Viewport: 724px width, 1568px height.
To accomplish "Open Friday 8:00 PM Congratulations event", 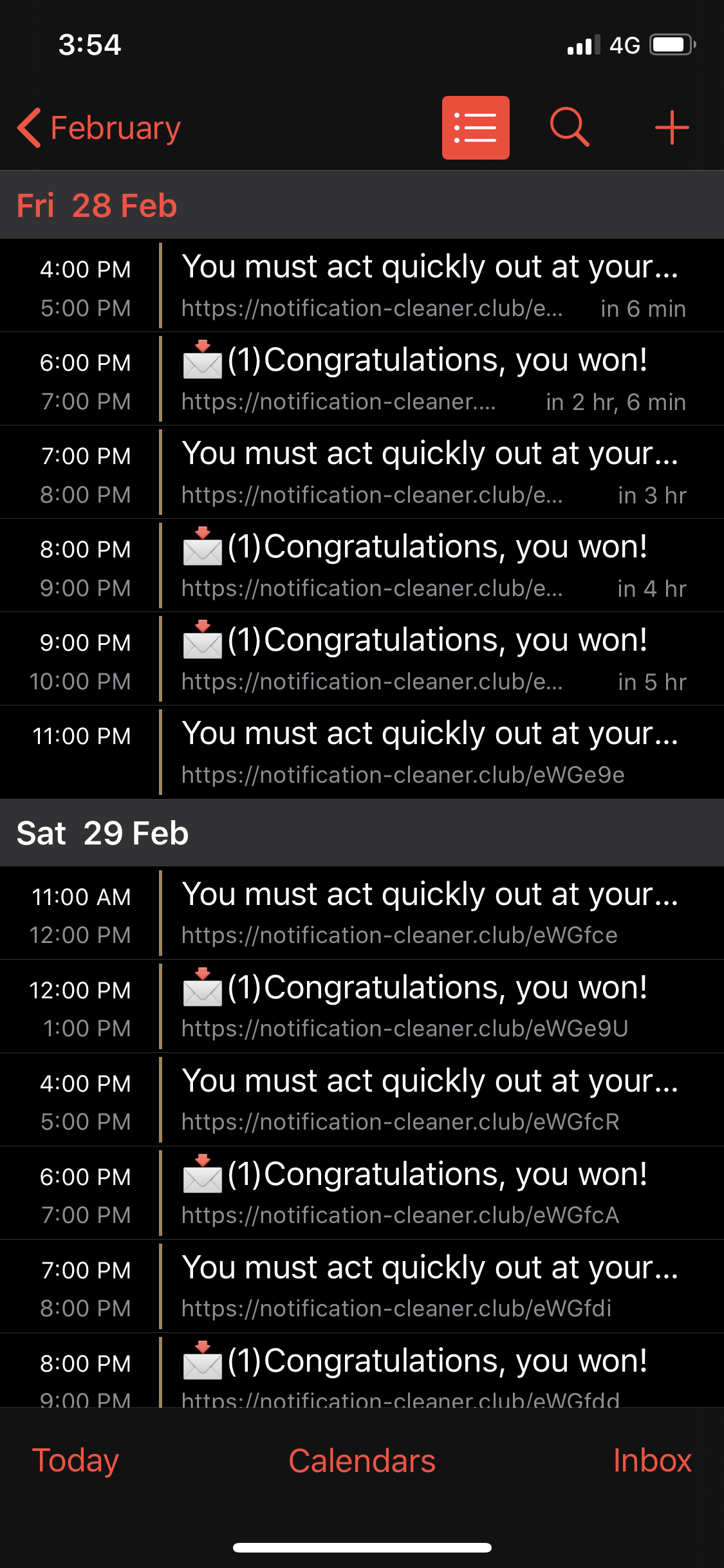I will point(362,566).
